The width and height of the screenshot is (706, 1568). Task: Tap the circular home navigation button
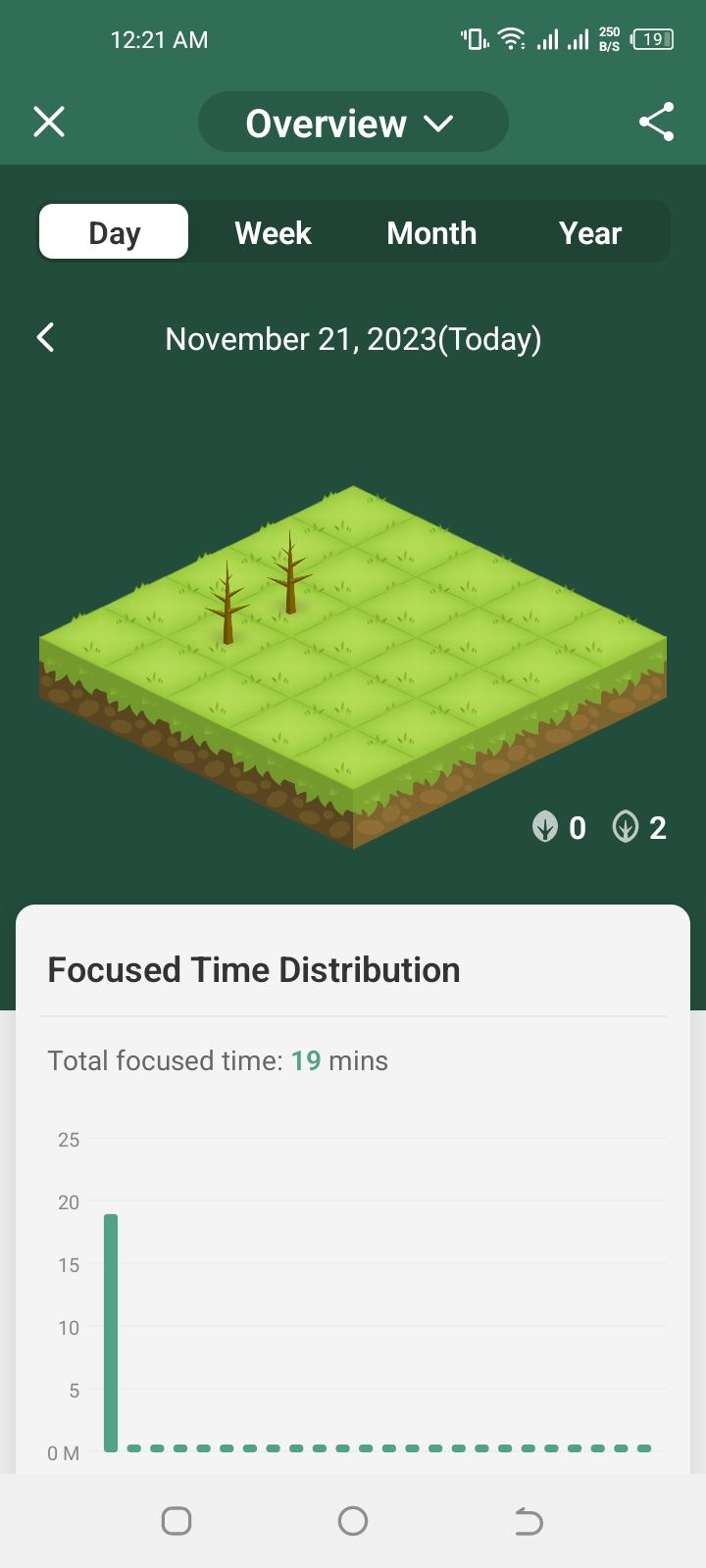point(353,1521)
